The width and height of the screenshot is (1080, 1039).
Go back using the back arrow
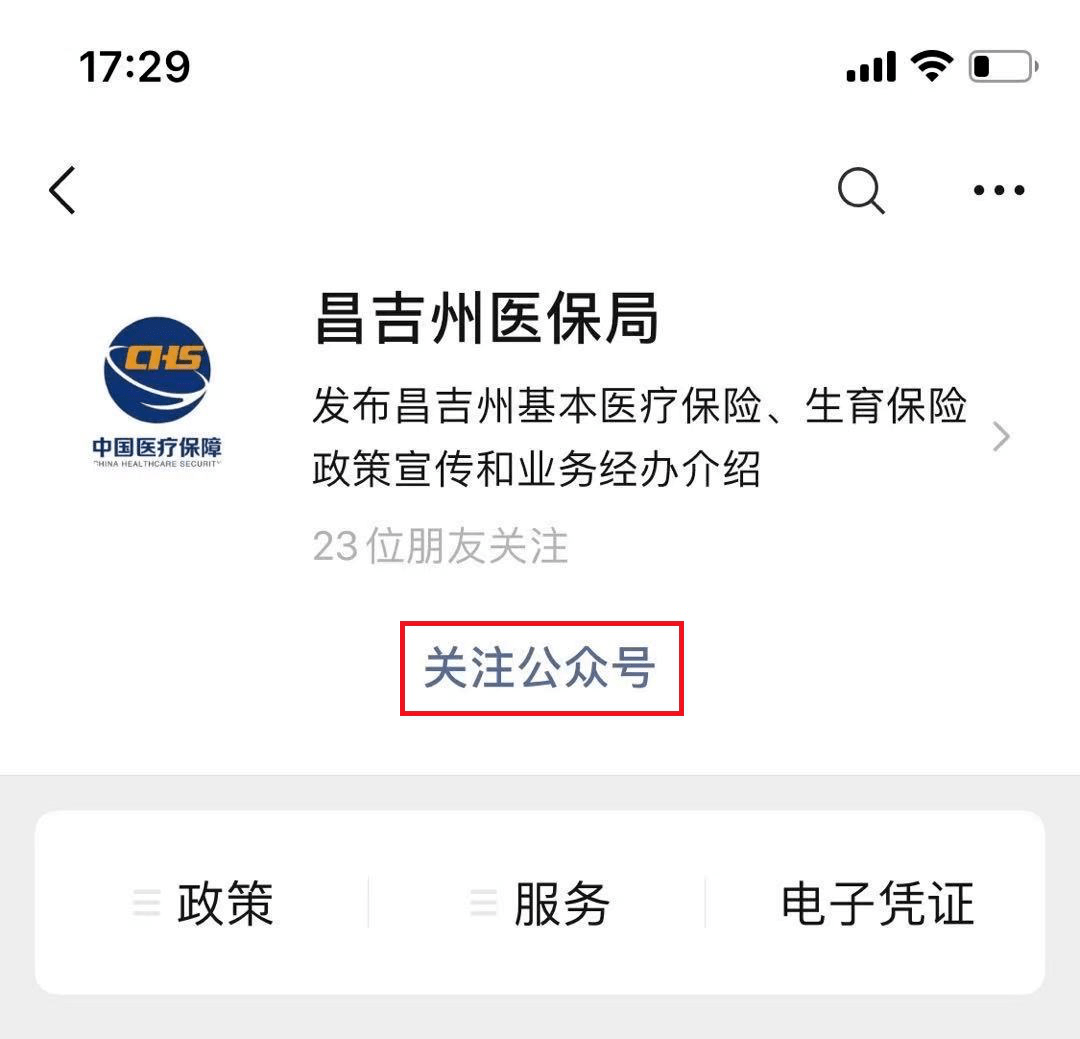(x=62, y=190)
